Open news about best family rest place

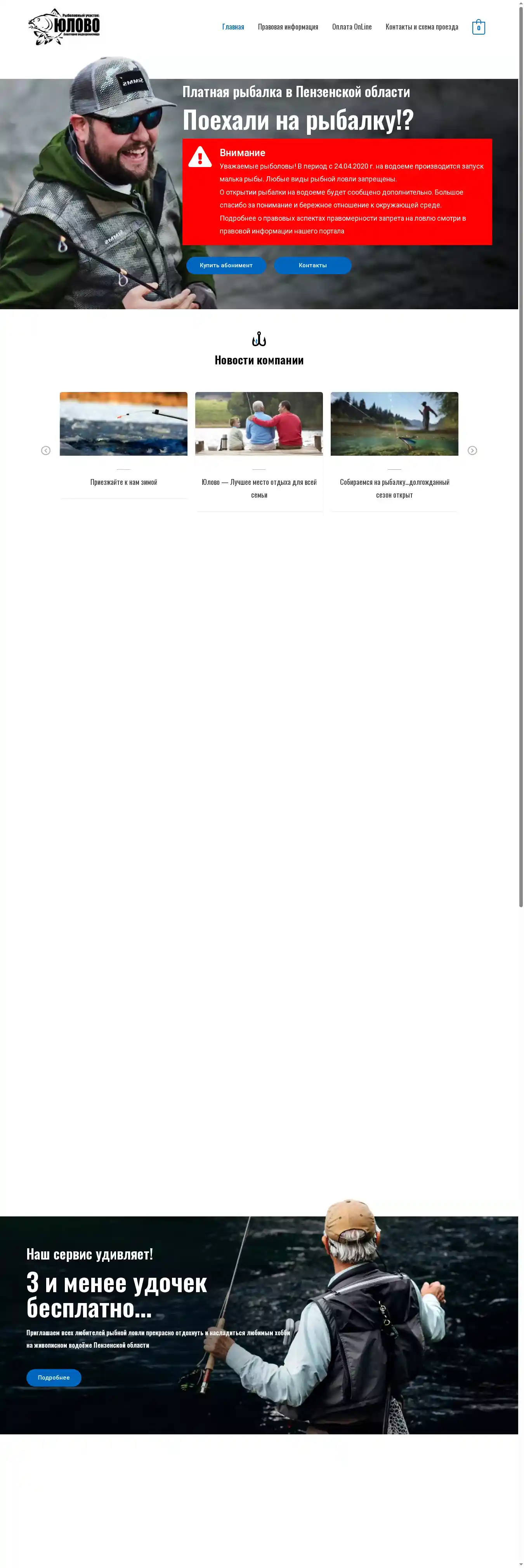click(x=259, y=488)
